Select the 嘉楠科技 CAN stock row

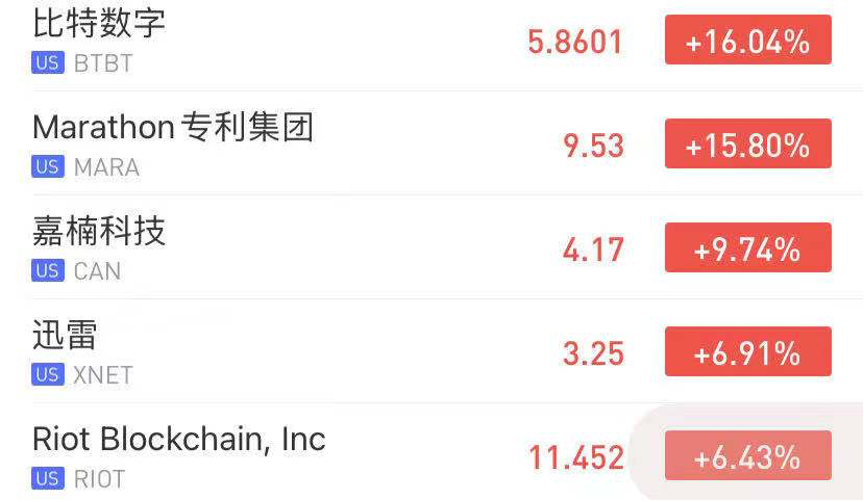[x=300, y=248]
